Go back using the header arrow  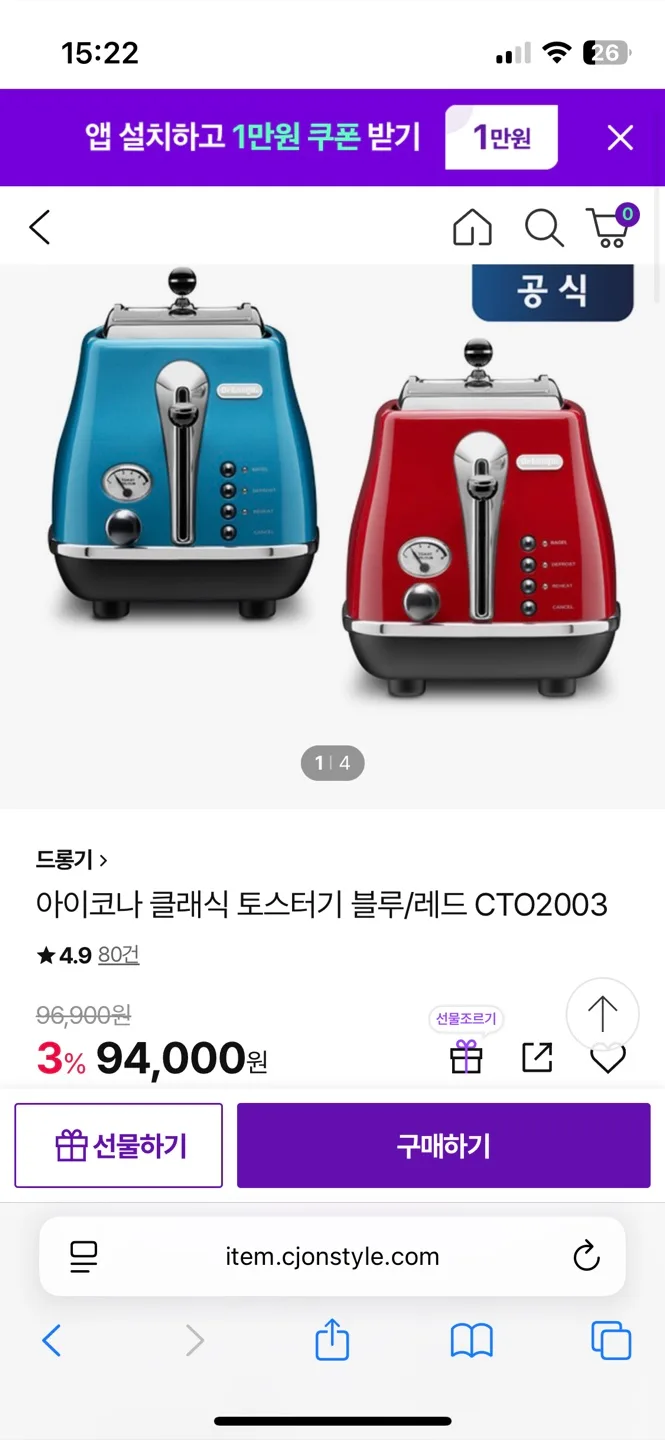[x=40, y=227]
